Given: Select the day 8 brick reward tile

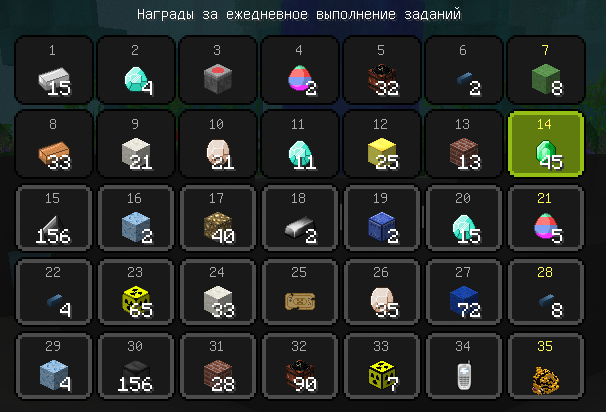Looking at the screenshot, I should click(55, 144).
